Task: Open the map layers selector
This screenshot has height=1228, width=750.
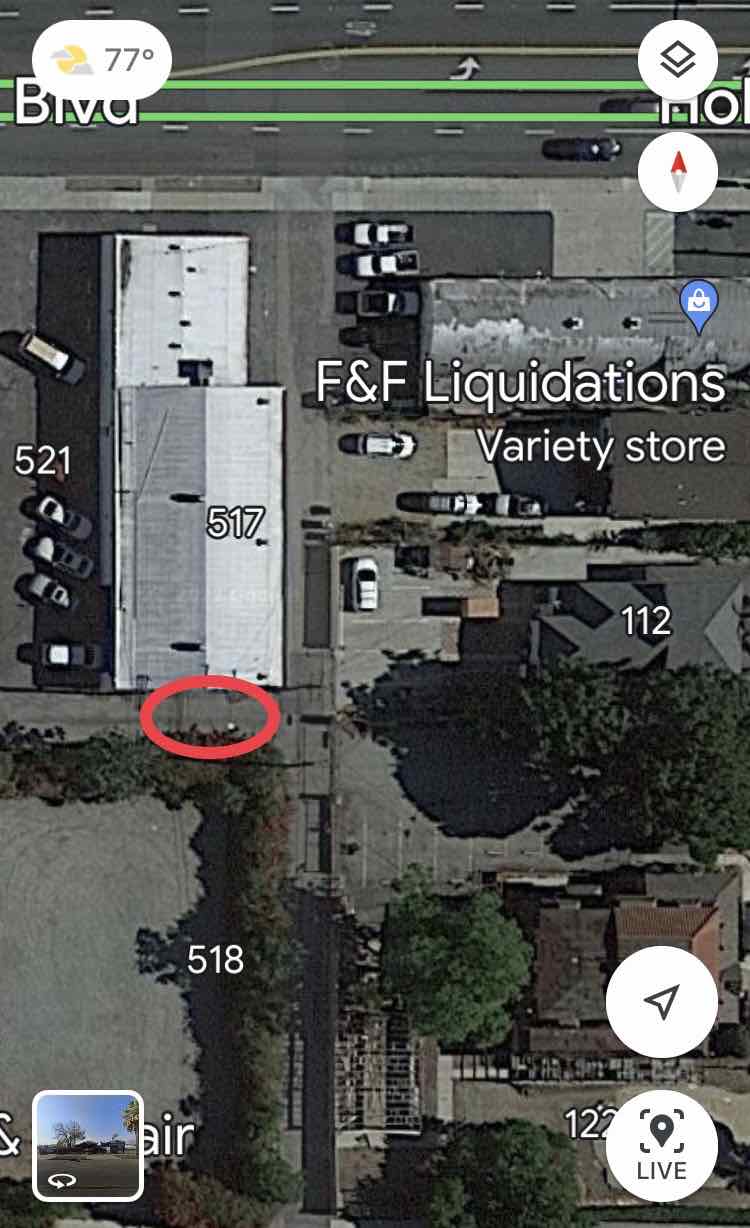Action: tap(678, 60)
